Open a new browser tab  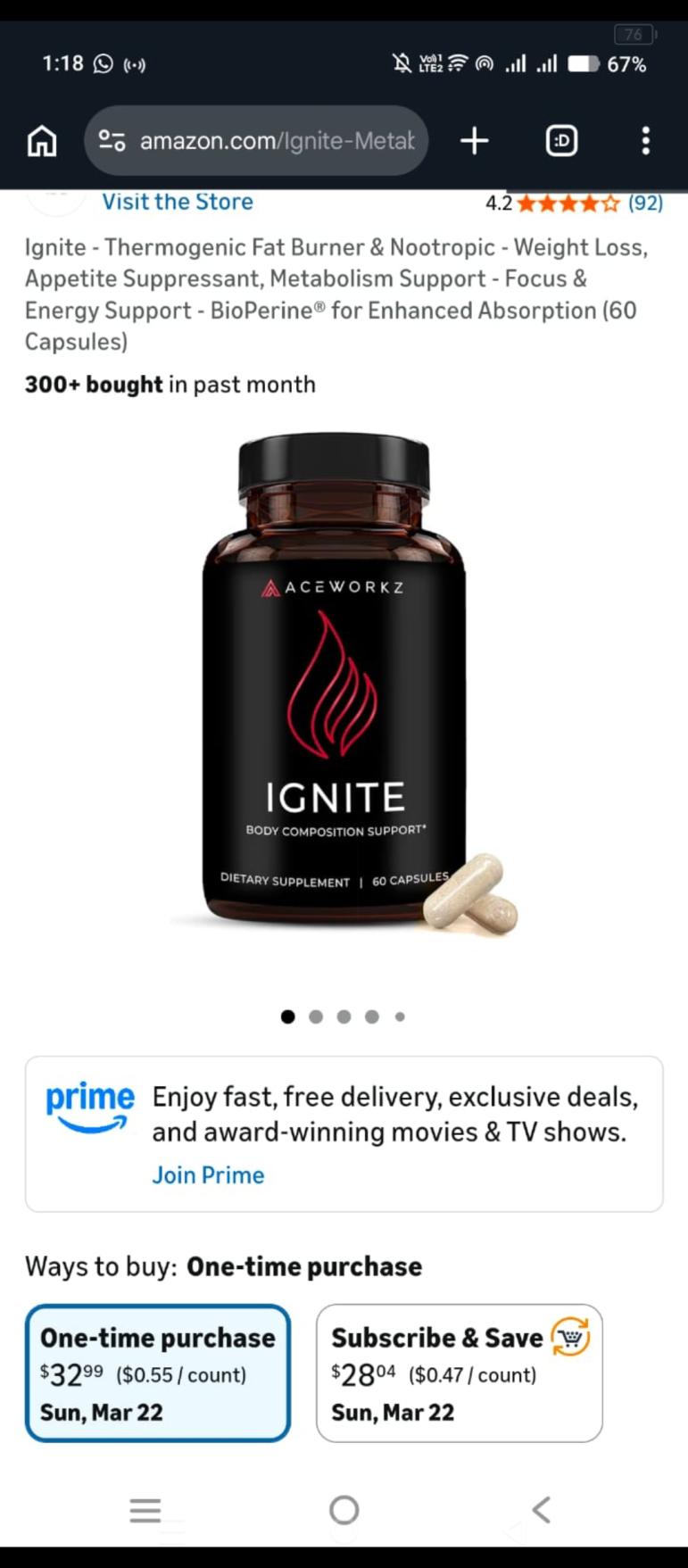click(x=475, y=141)
